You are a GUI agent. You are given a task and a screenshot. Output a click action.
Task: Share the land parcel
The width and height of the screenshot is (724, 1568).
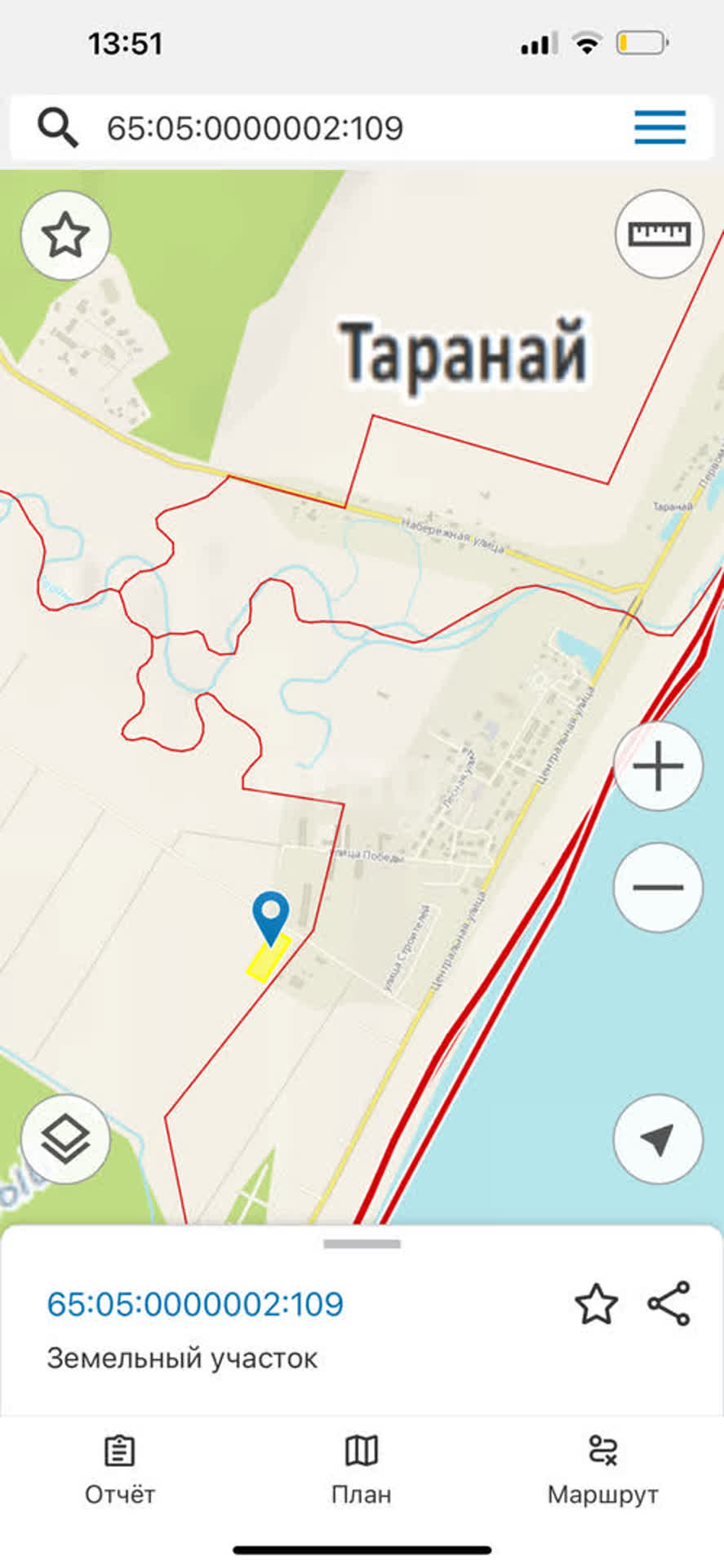pyautogui.click(x=669, y=1303)
